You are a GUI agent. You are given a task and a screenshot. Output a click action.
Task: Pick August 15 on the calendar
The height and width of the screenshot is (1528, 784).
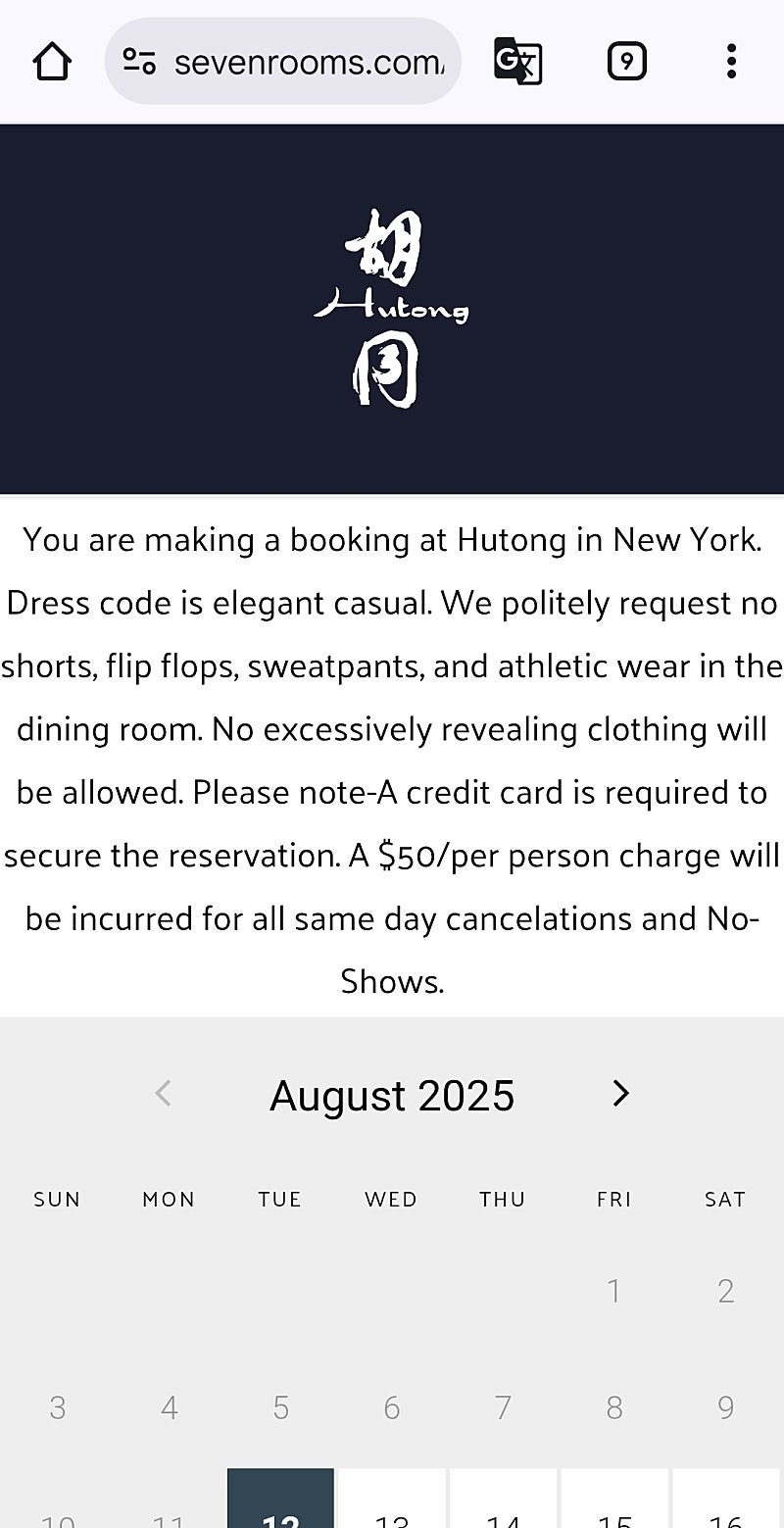click(614, 1498)
